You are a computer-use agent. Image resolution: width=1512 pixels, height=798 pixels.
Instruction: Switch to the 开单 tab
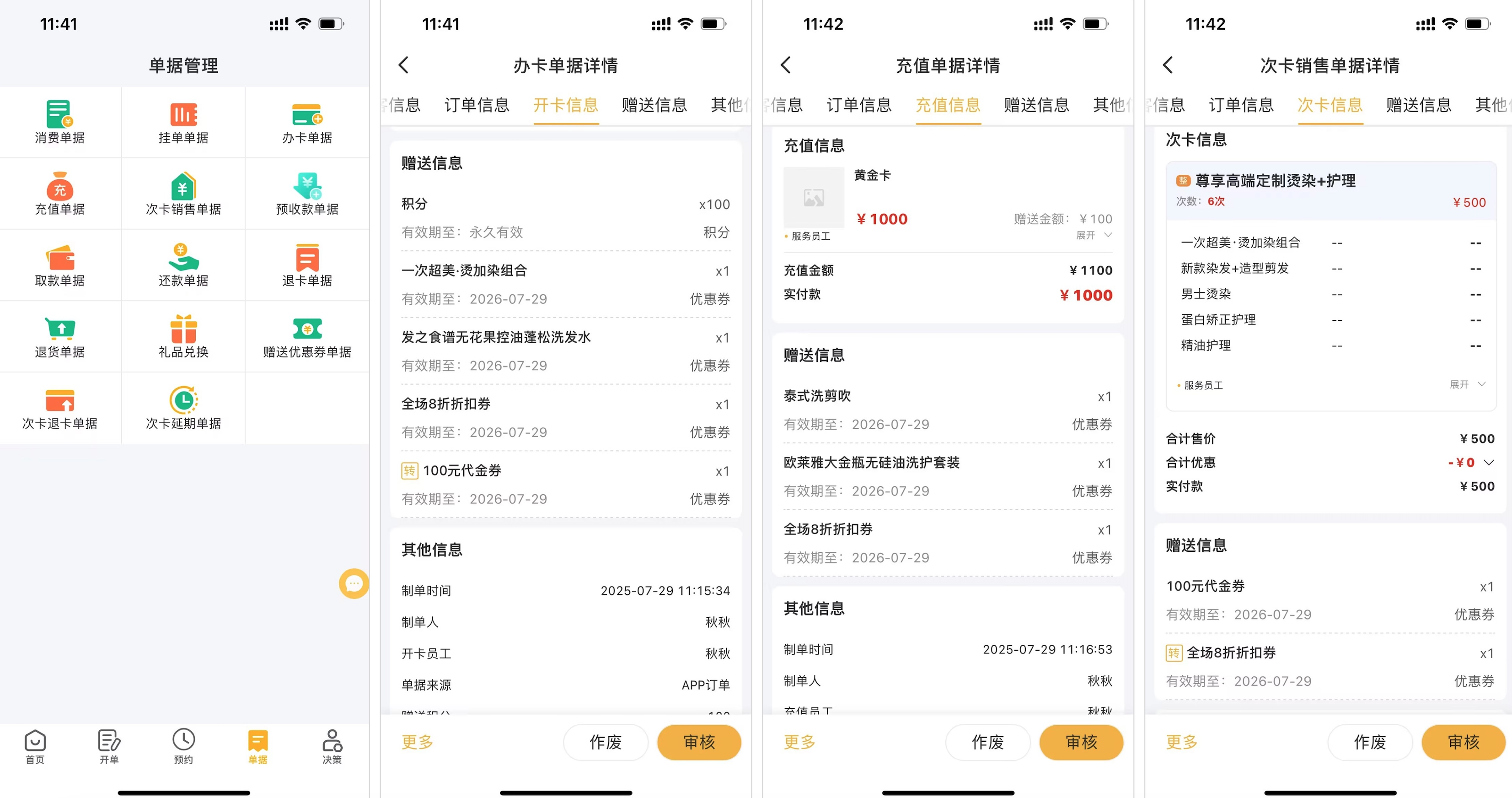pos(109,746)
